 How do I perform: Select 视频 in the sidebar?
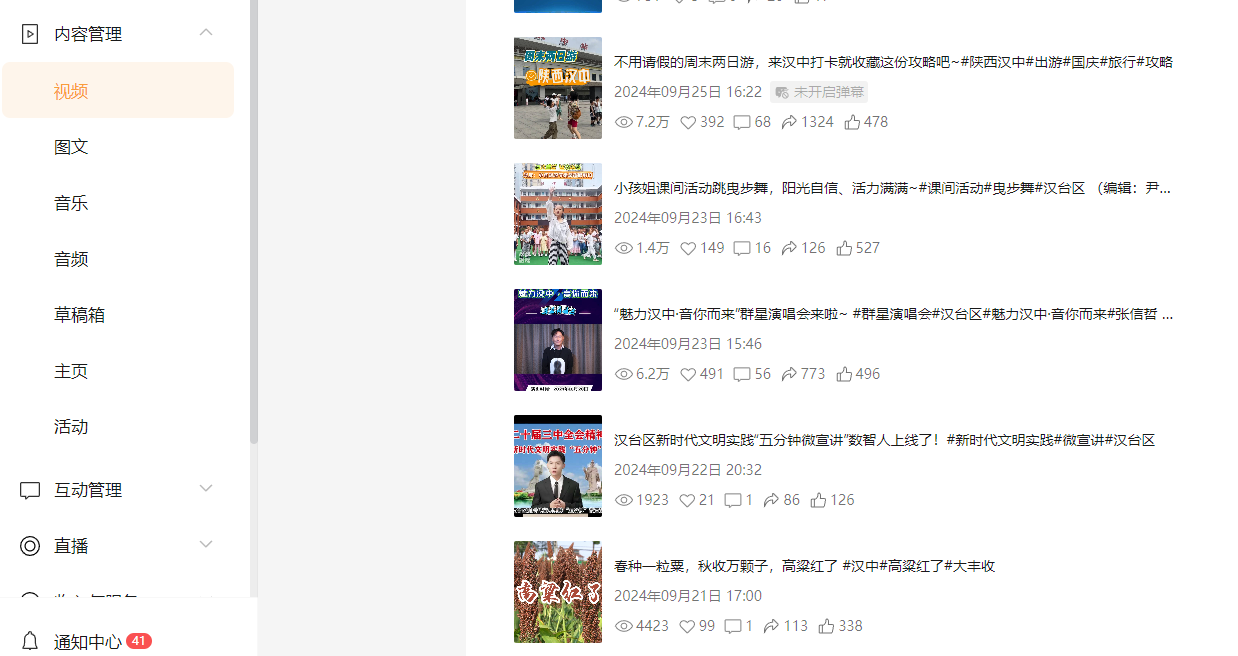[71, 91]
